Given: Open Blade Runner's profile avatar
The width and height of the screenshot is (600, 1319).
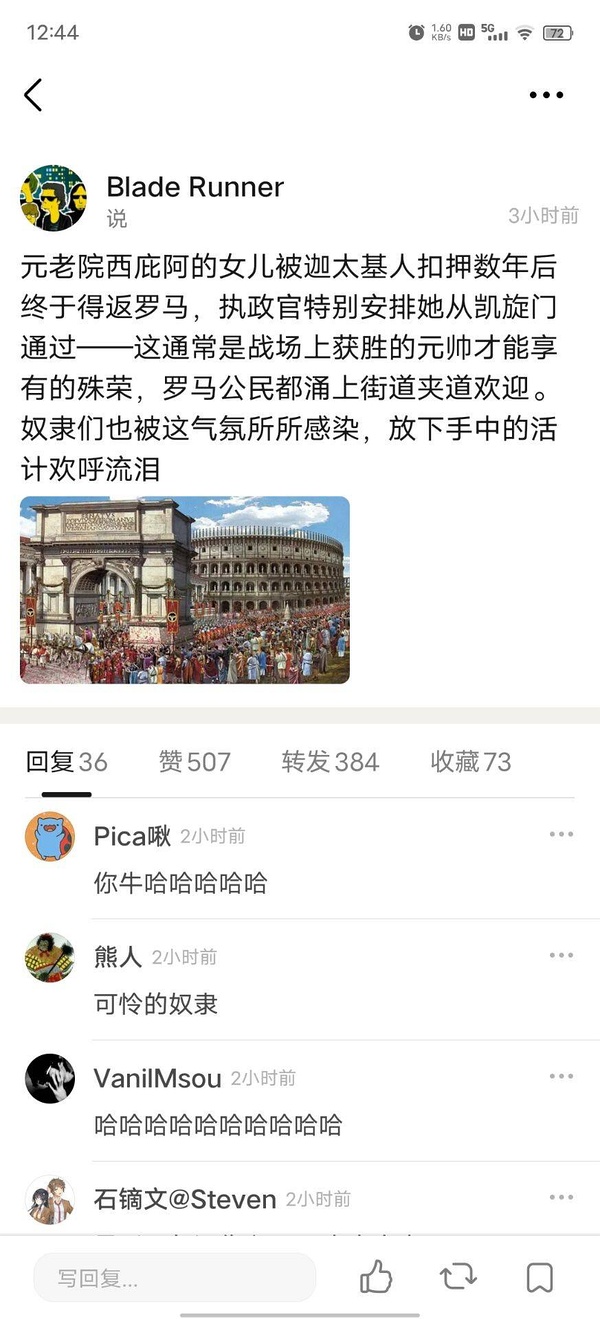Looking at the screenshot, I should pos(54,198).
